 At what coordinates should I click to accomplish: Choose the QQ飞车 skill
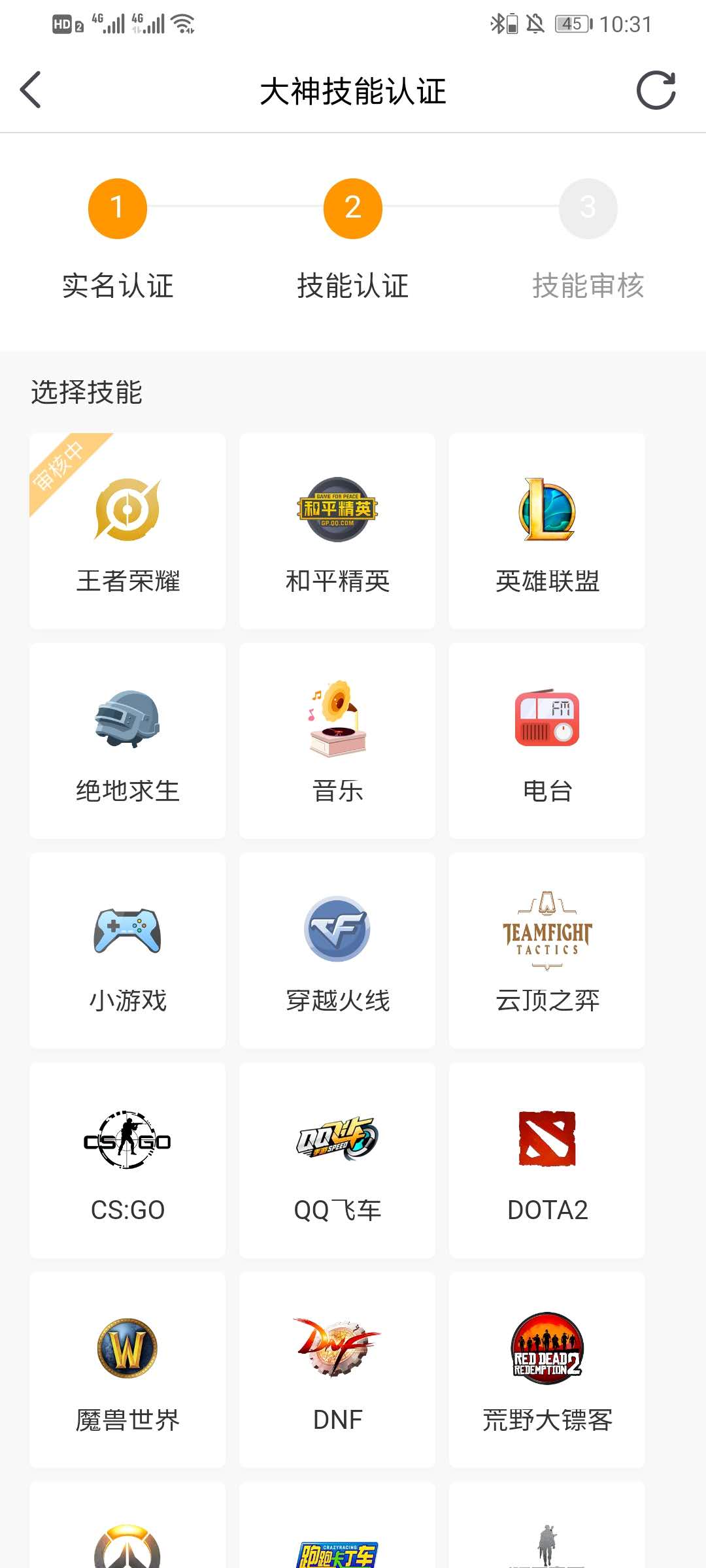point(337,1160)
